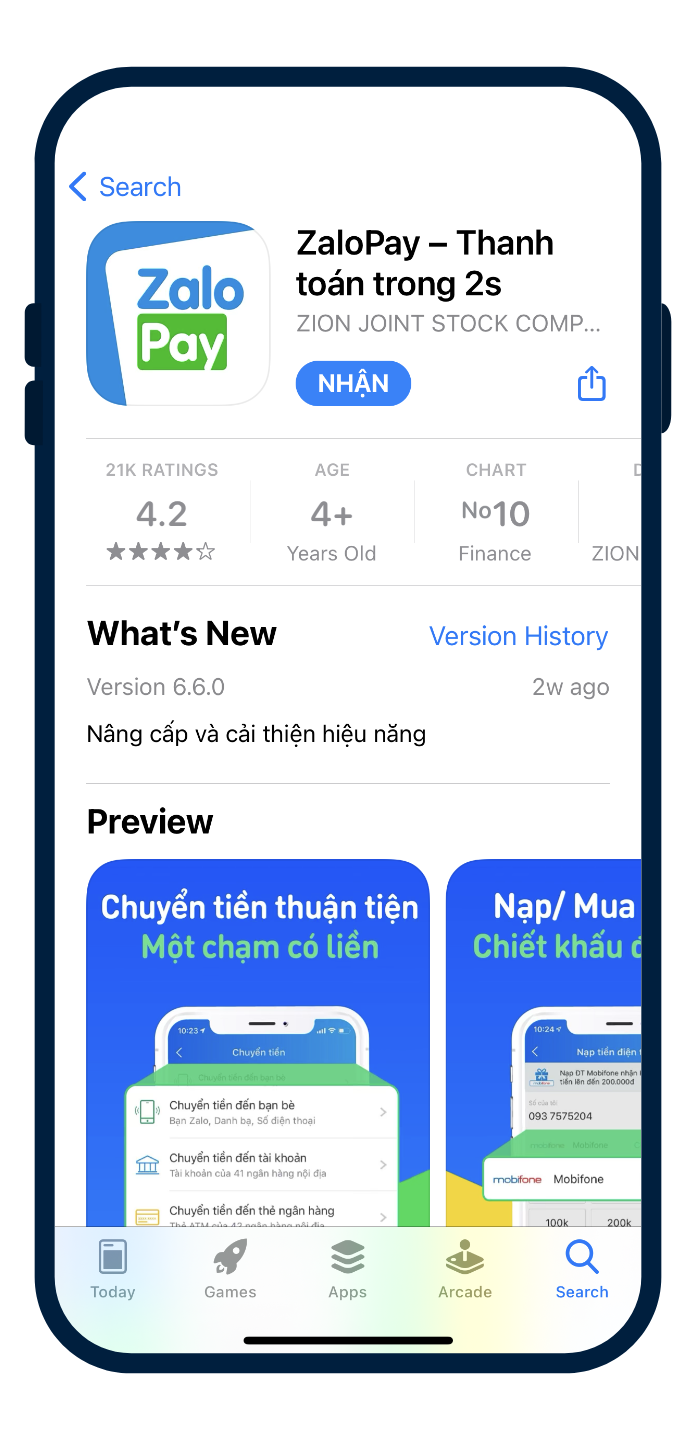Viewport: 698px width, 1432px height.
Task: Open the Nạp/Mua preview screenshot
Action: [x=545, y=1040]
